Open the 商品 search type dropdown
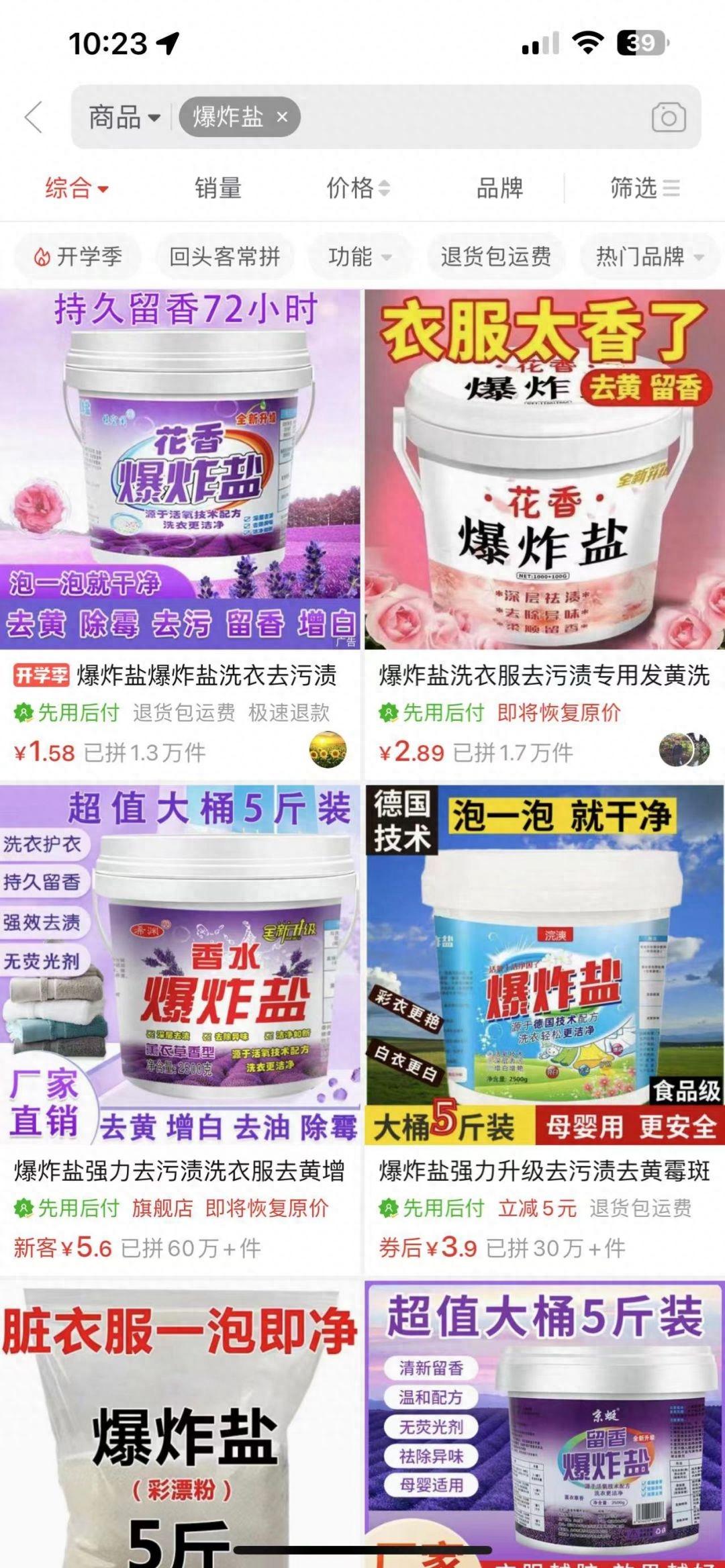Screen dimensions: 725x1568 [x=124, y=117]
